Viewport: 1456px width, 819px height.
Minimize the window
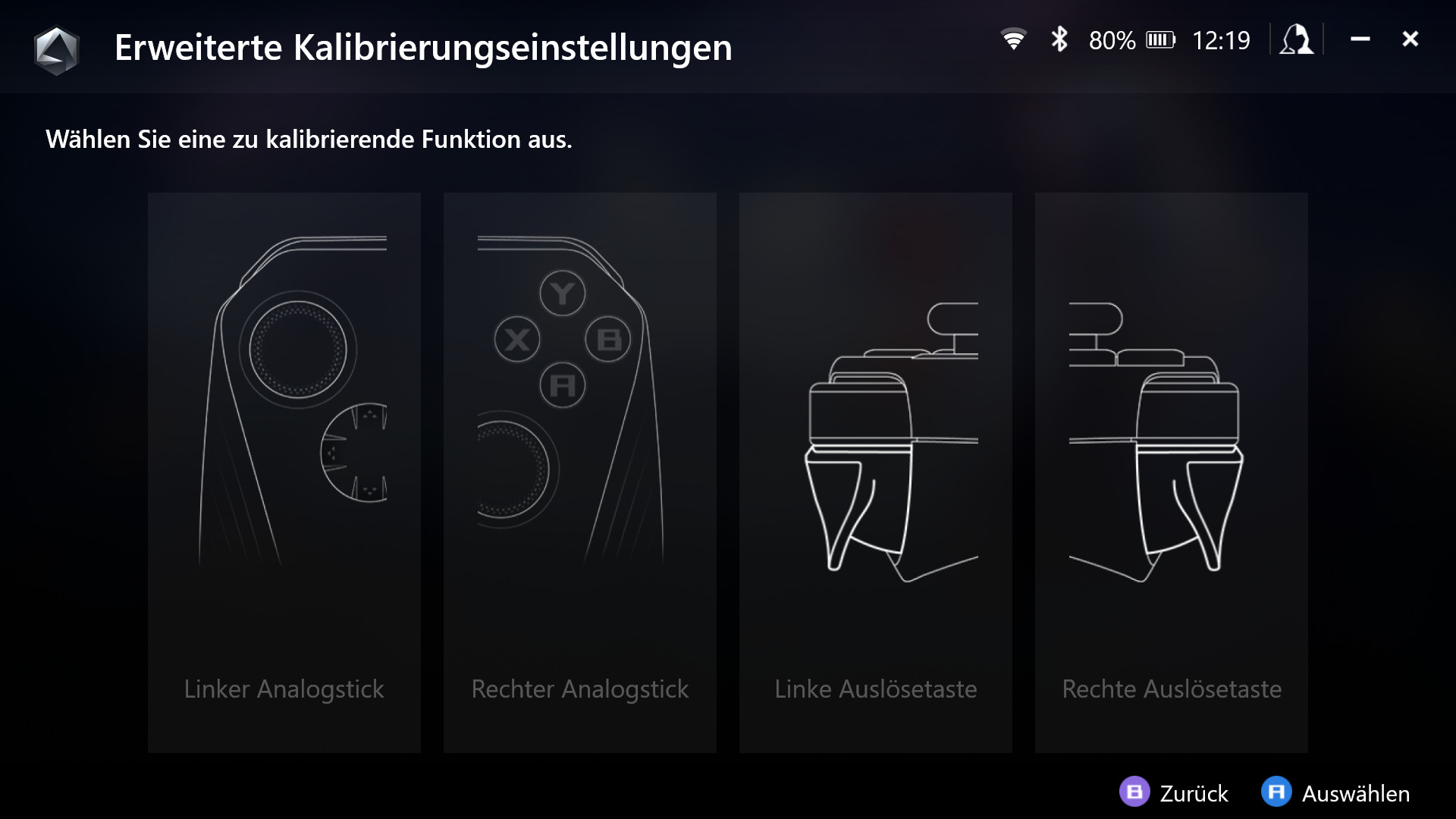coord(1360,39)
